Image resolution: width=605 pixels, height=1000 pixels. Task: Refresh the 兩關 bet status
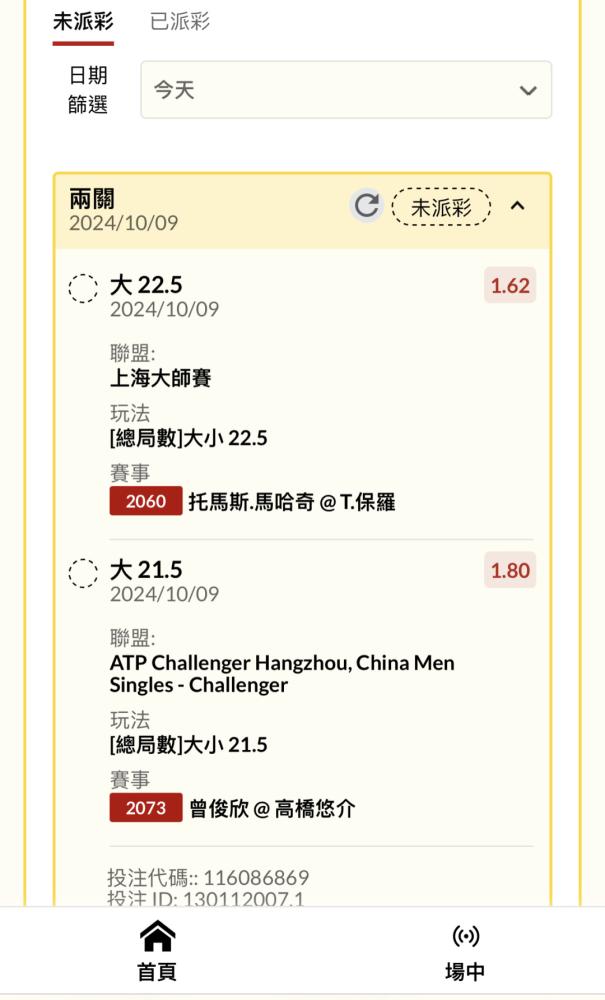[x=367, y=206]
